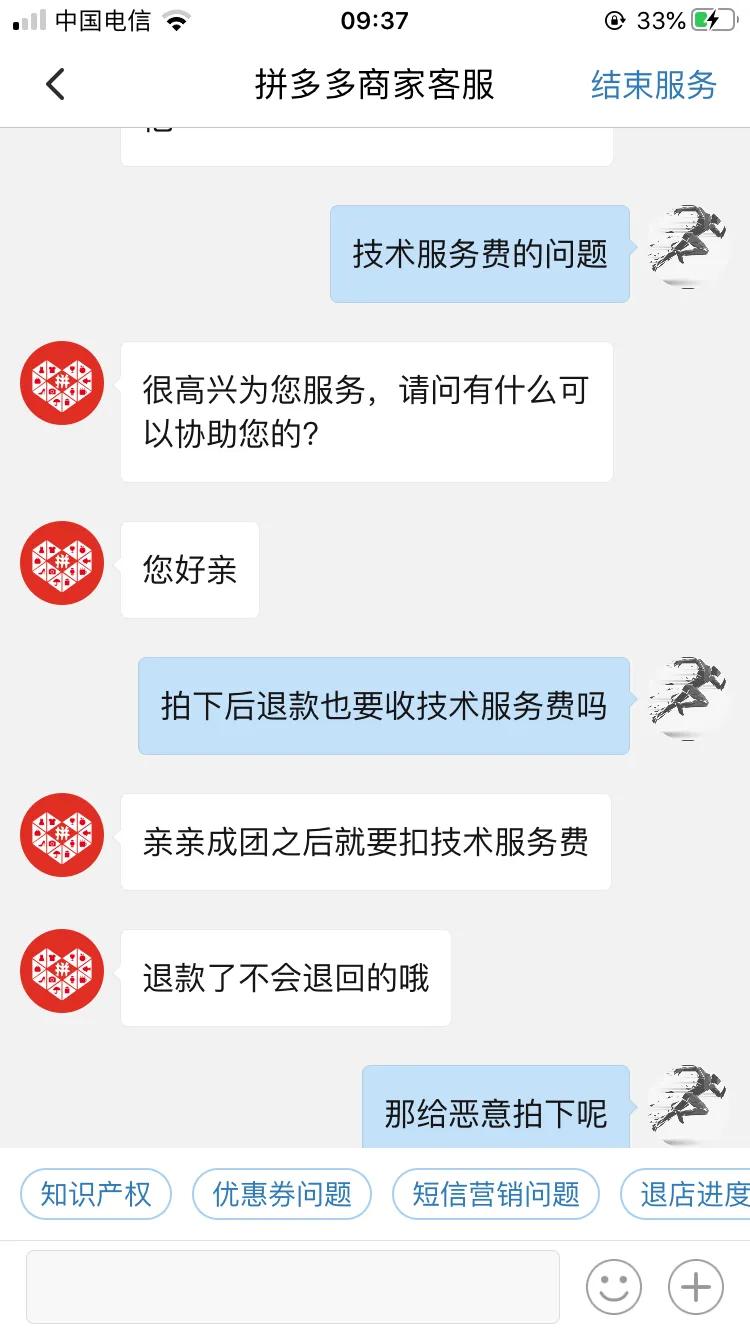Tap the chat title 拼多多商家客服

click(375, 86)
